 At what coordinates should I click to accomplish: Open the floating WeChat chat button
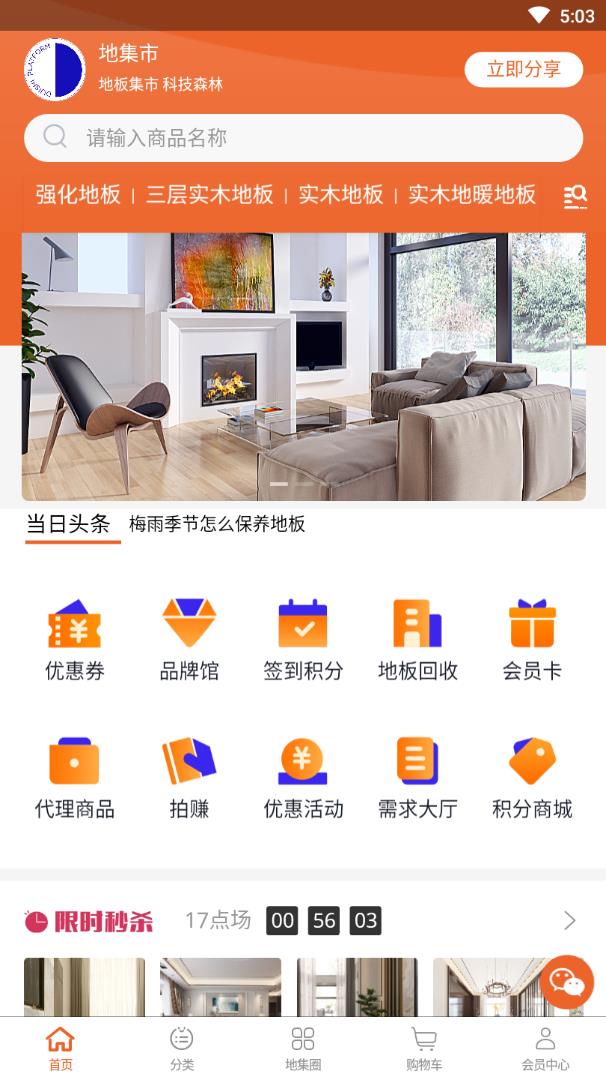[x=567, y=981]
